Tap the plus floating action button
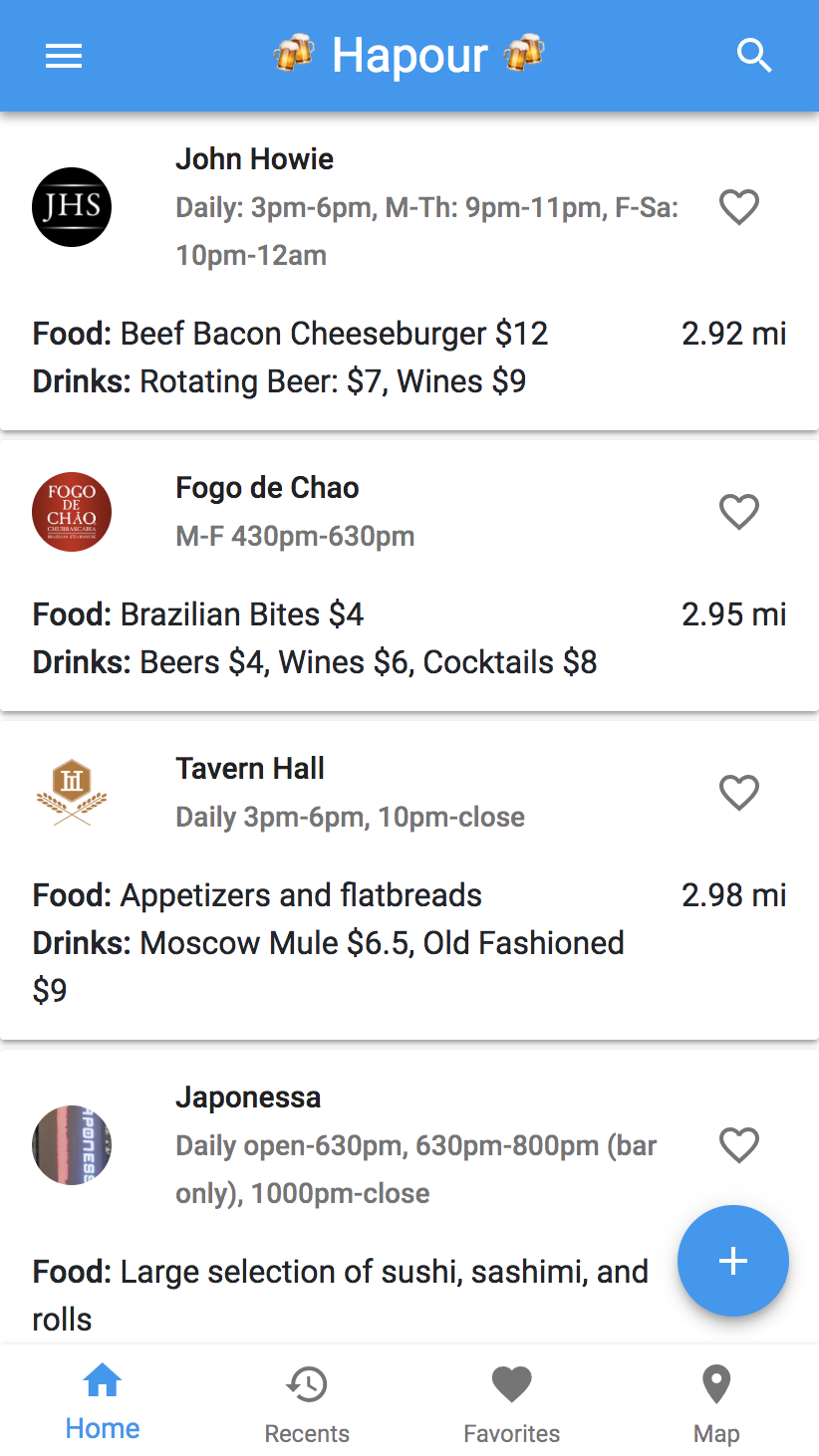Screen dimensions: 819x1456 tap(733, 1261)
